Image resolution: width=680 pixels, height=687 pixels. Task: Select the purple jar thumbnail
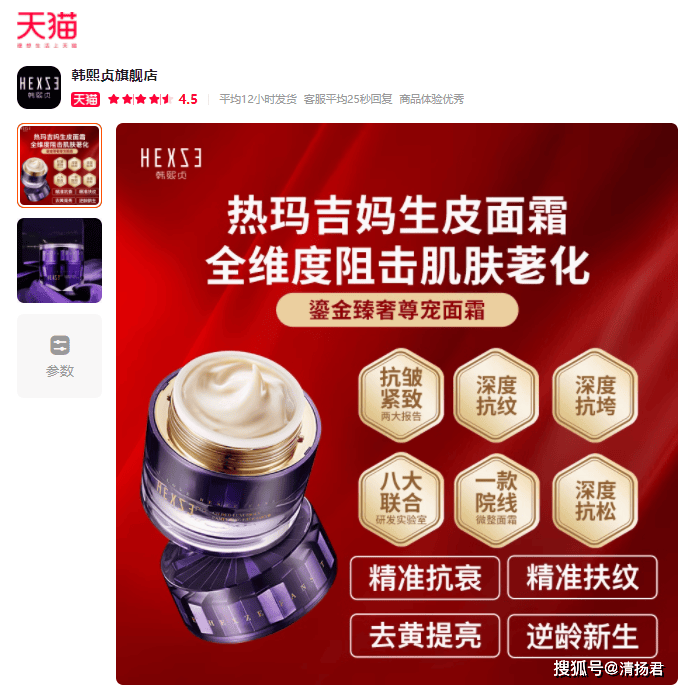point(59,260)
